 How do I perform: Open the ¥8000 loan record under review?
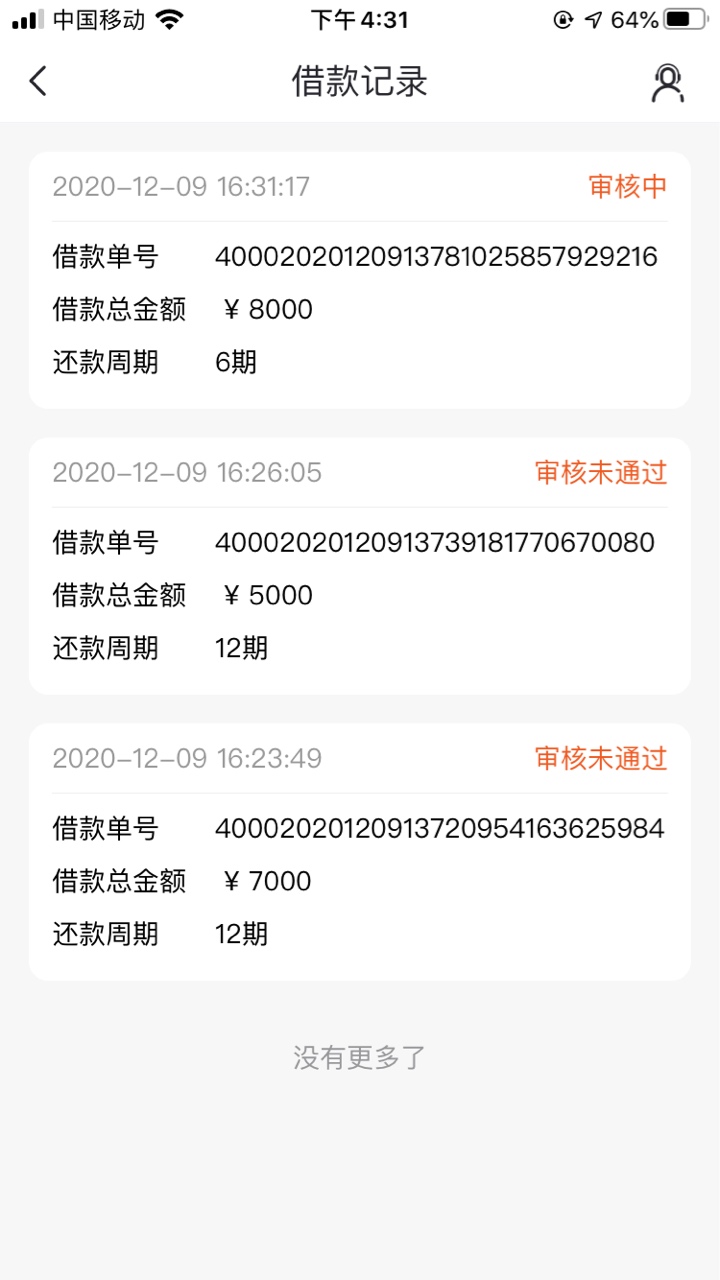click(360, 280)
